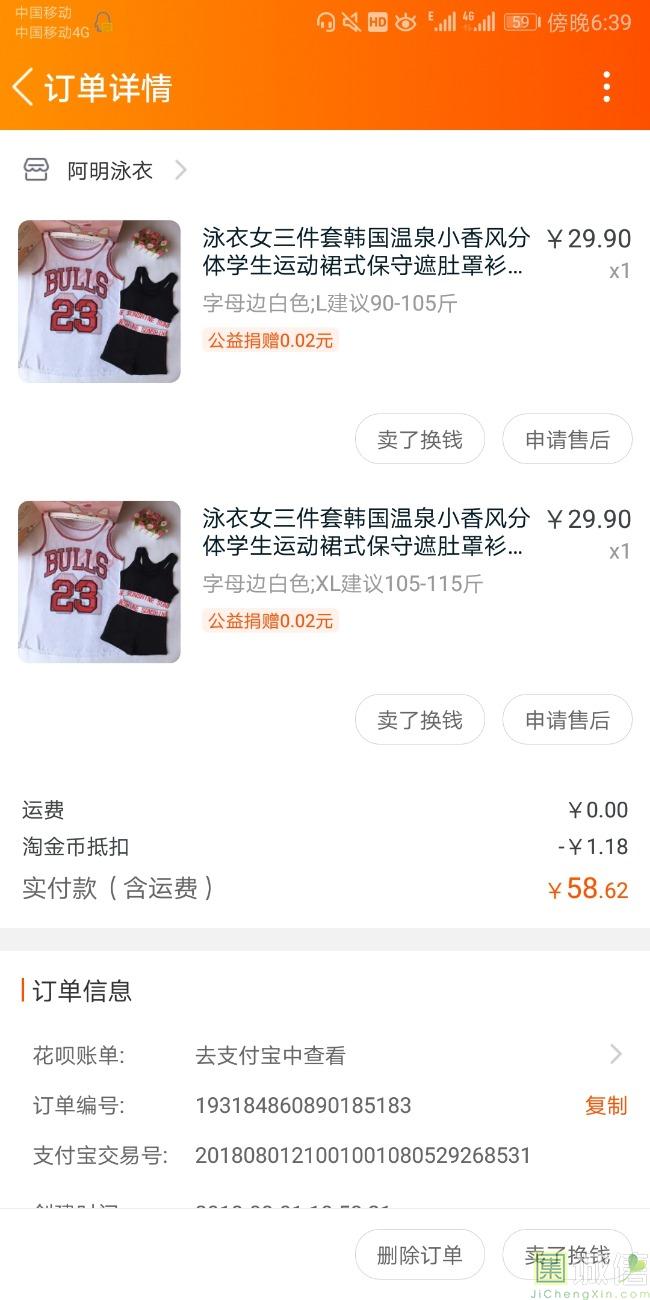Tap the 删除订单 button
The height and width of the screenshot is (1300, 650).
pos(420,1255)
